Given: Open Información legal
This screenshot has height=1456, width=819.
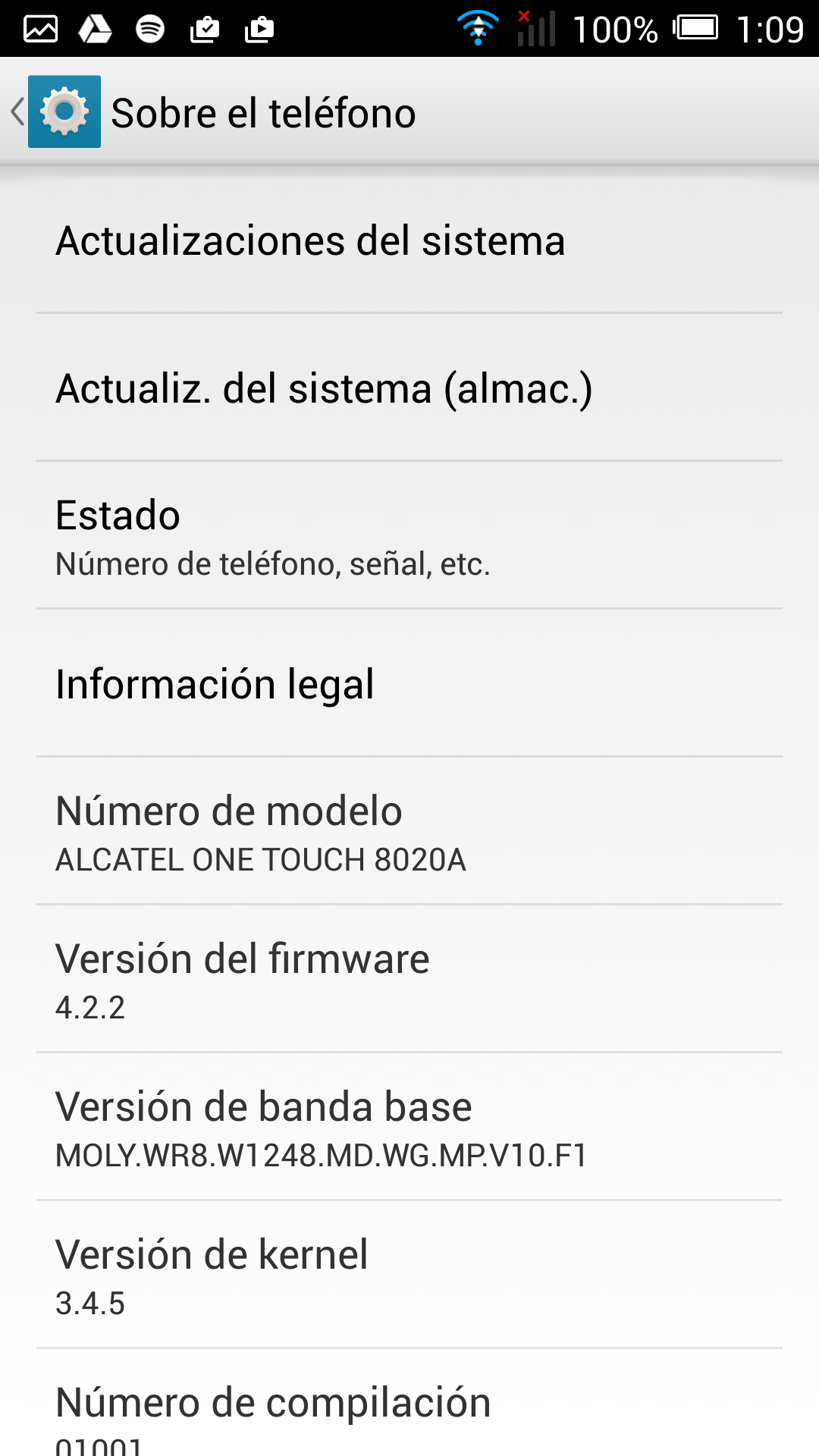Looking at the screenshot, I should point(409,683).
